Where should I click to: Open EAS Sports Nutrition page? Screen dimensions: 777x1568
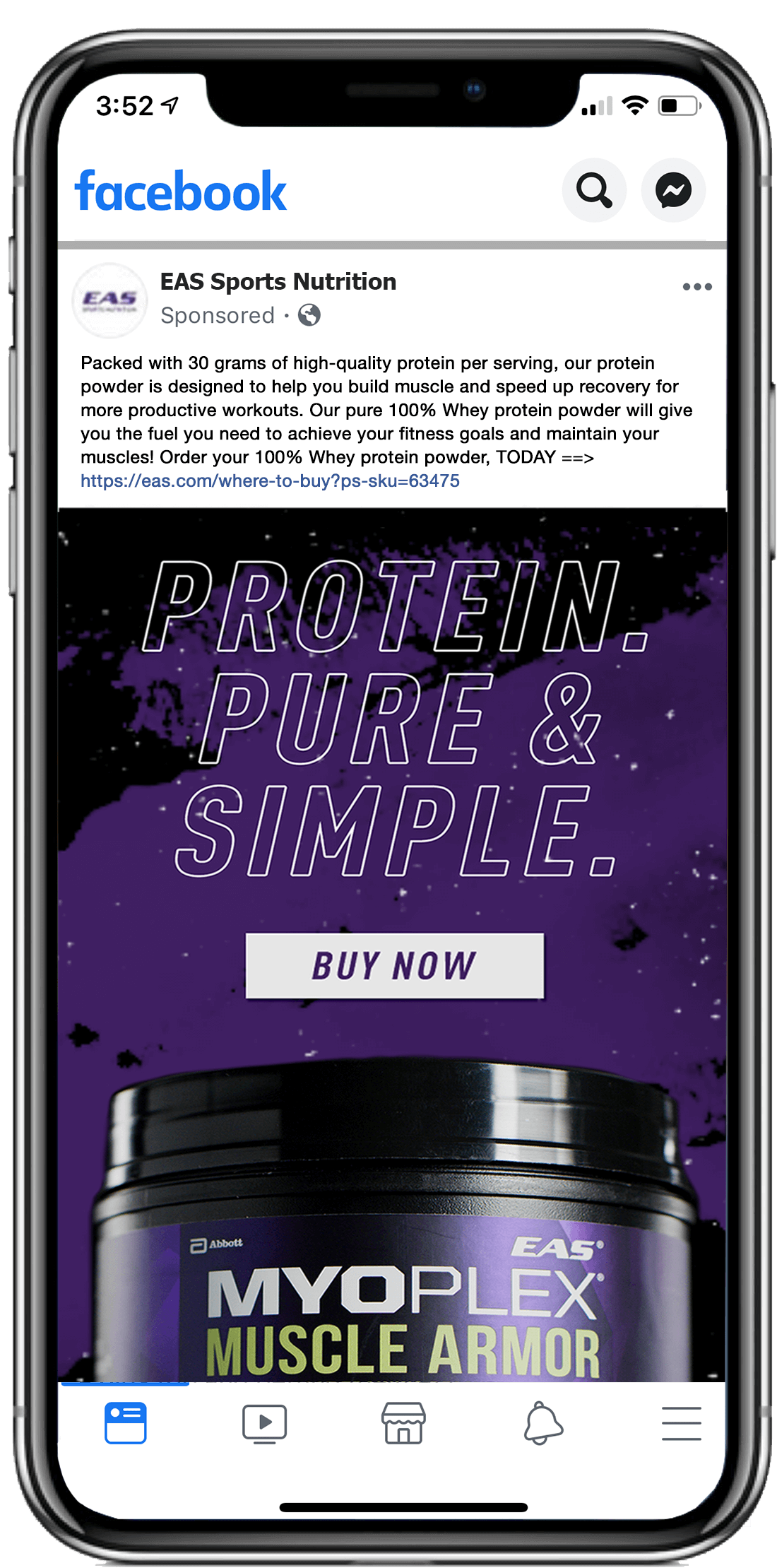[x=278, y=282]
